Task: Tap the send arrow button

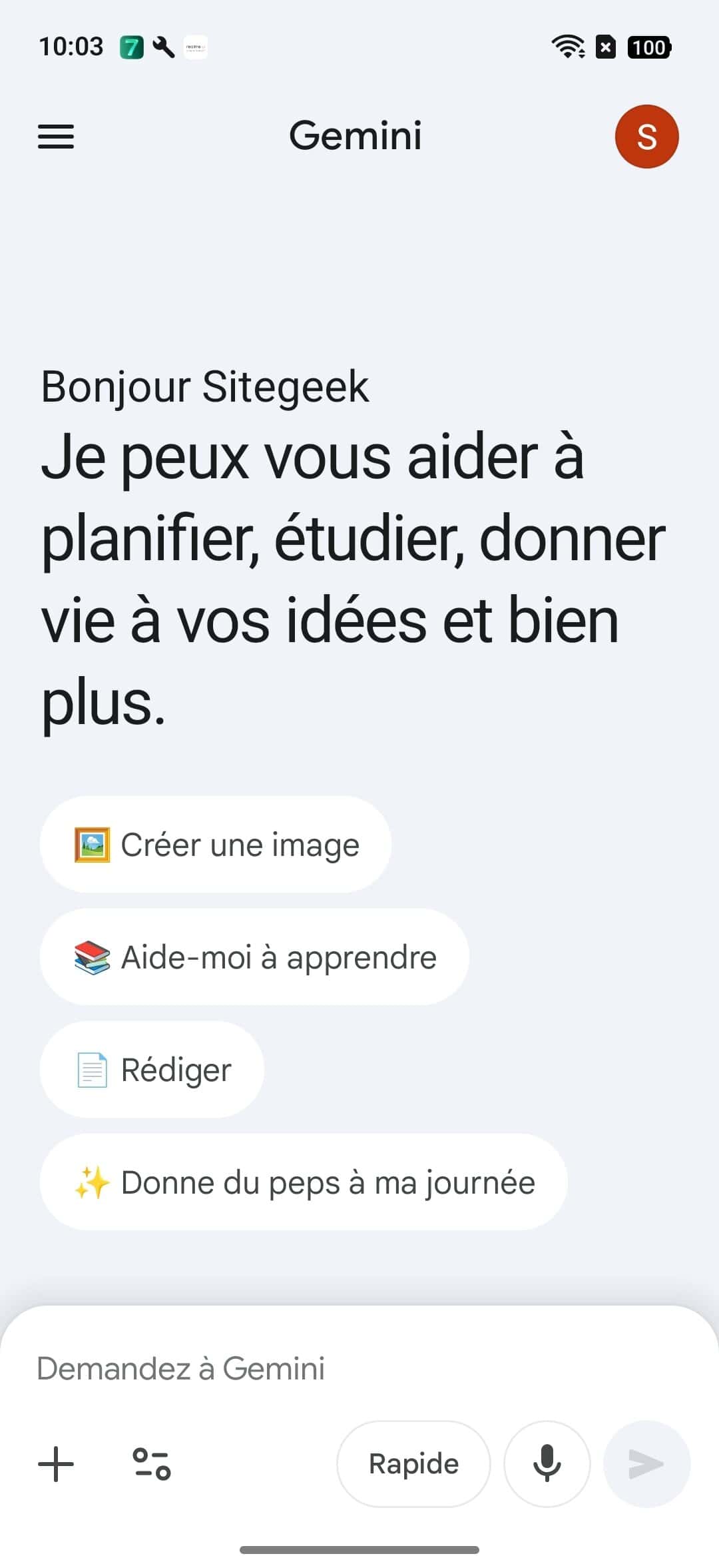Action: tap(646, 1464)
